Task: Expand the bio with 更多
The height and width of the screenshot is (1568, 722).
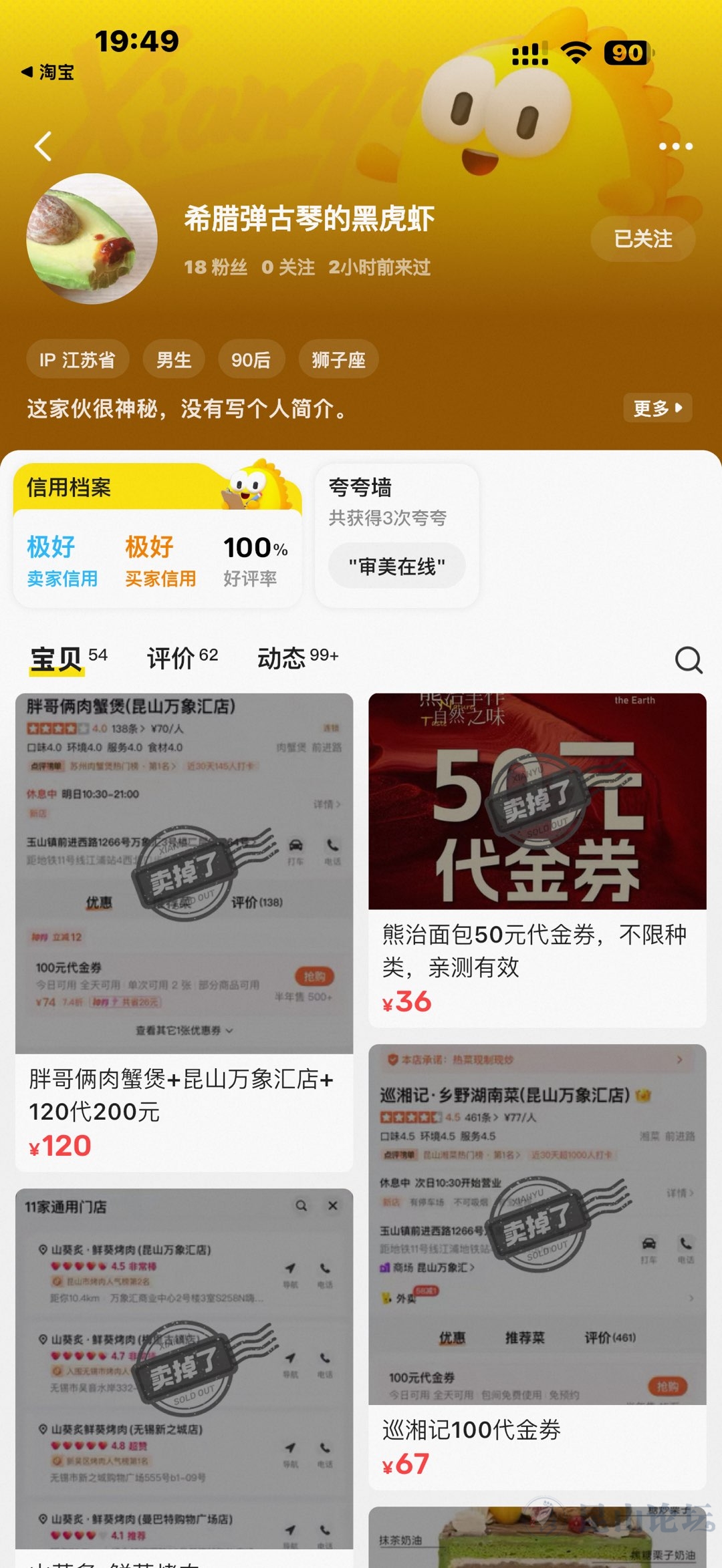Action: [x=657, y=408]
